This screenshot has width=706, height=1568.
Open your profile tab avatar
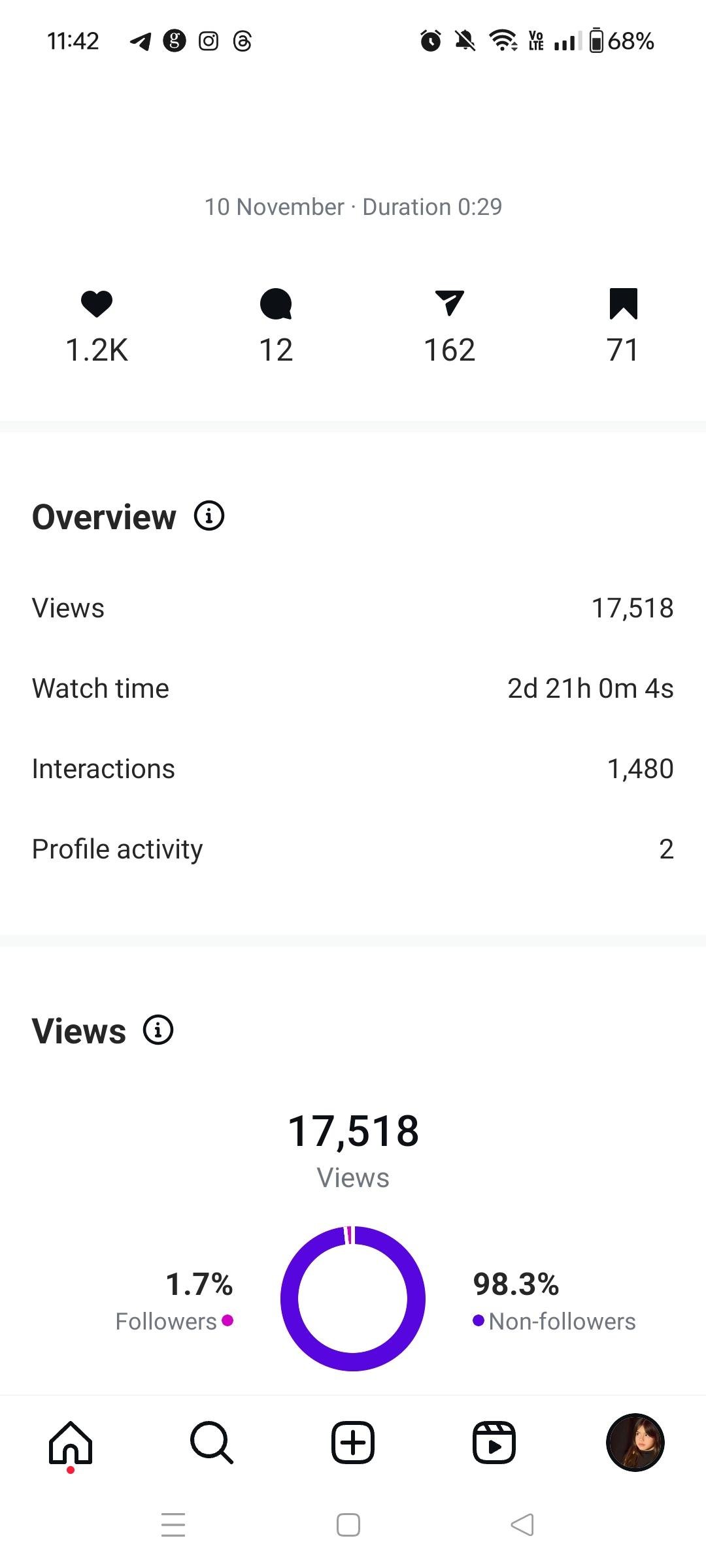click(x=635, y=1443)
